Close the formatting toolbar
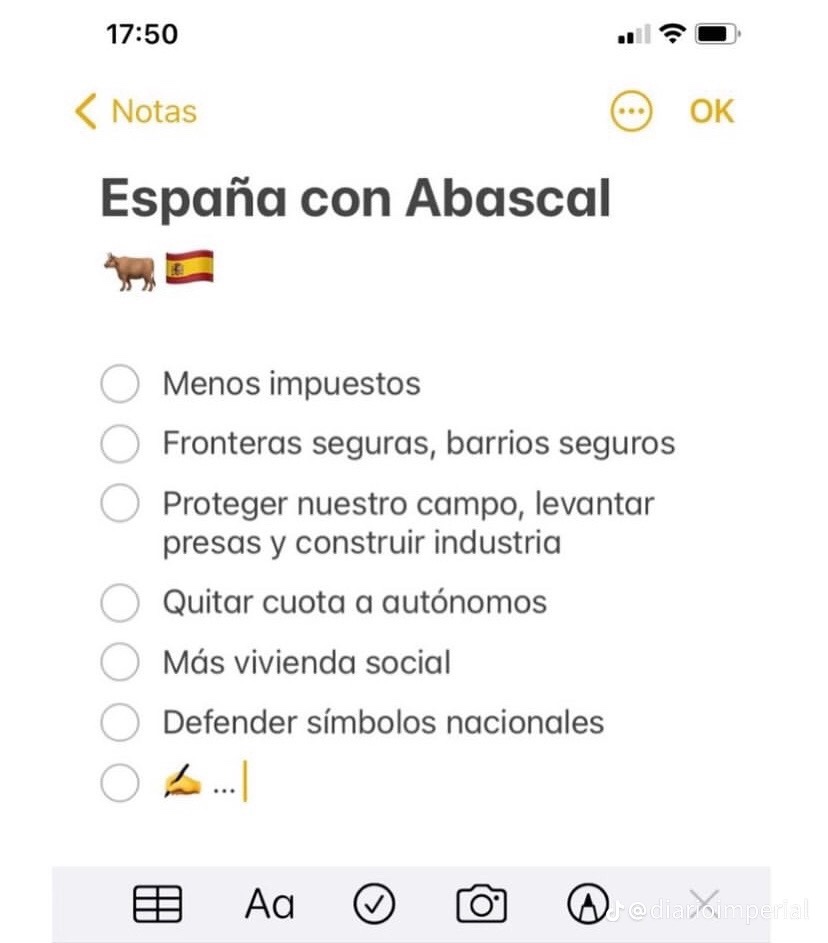828x943 pixels. [705, 903]
